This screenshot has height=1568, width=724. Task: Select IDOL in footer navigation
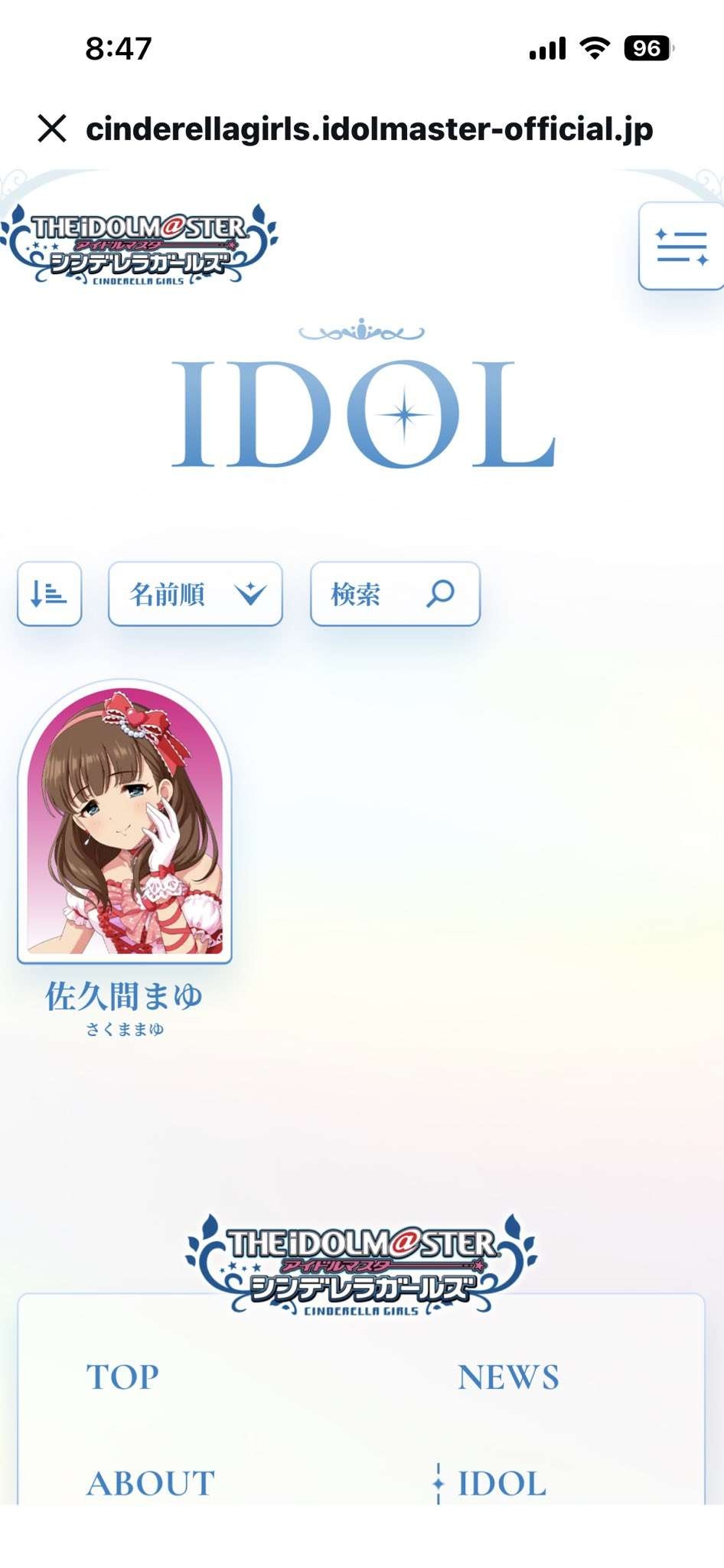pyautogui.click(x=501, y=1483)
